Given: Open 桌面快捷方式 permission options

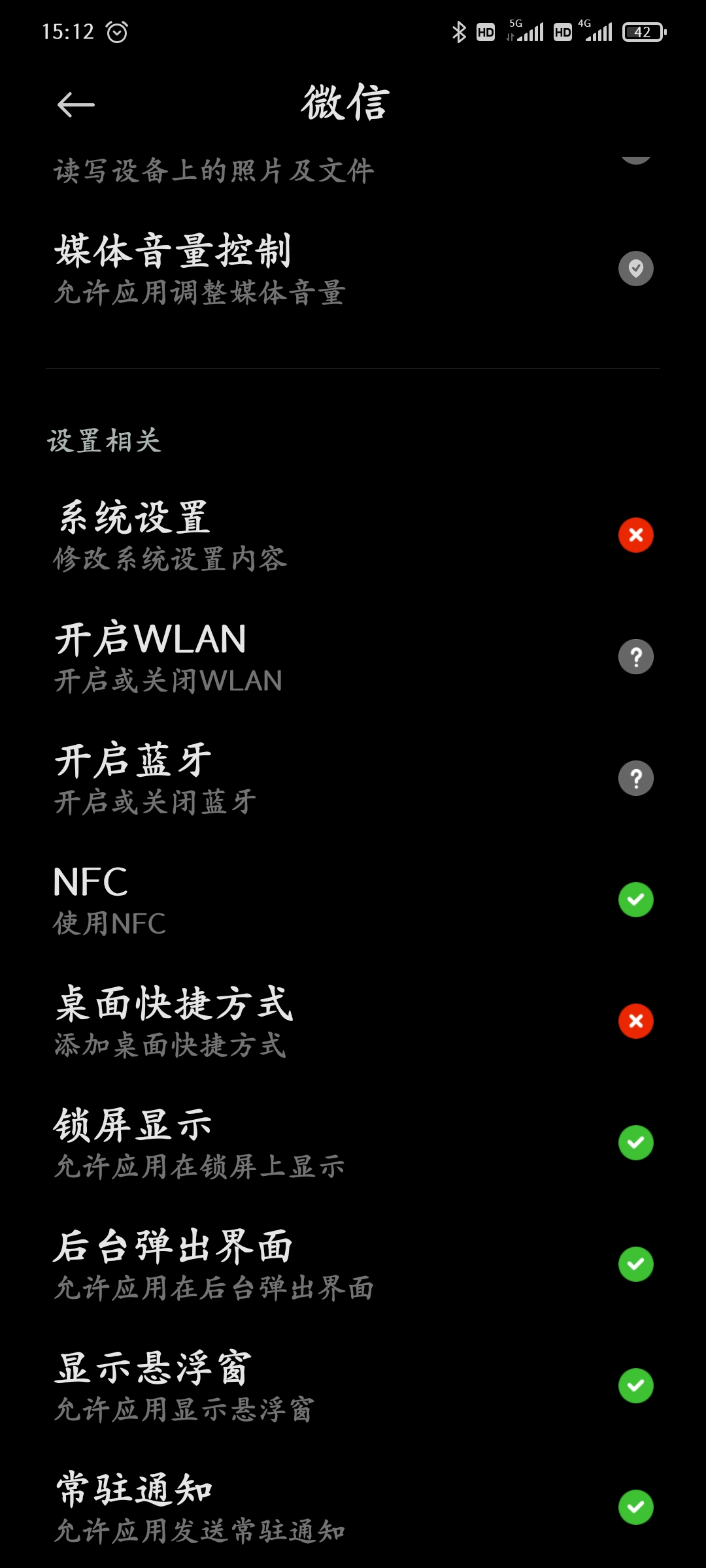Looking at the screenshot, I should click(353, 1021).
